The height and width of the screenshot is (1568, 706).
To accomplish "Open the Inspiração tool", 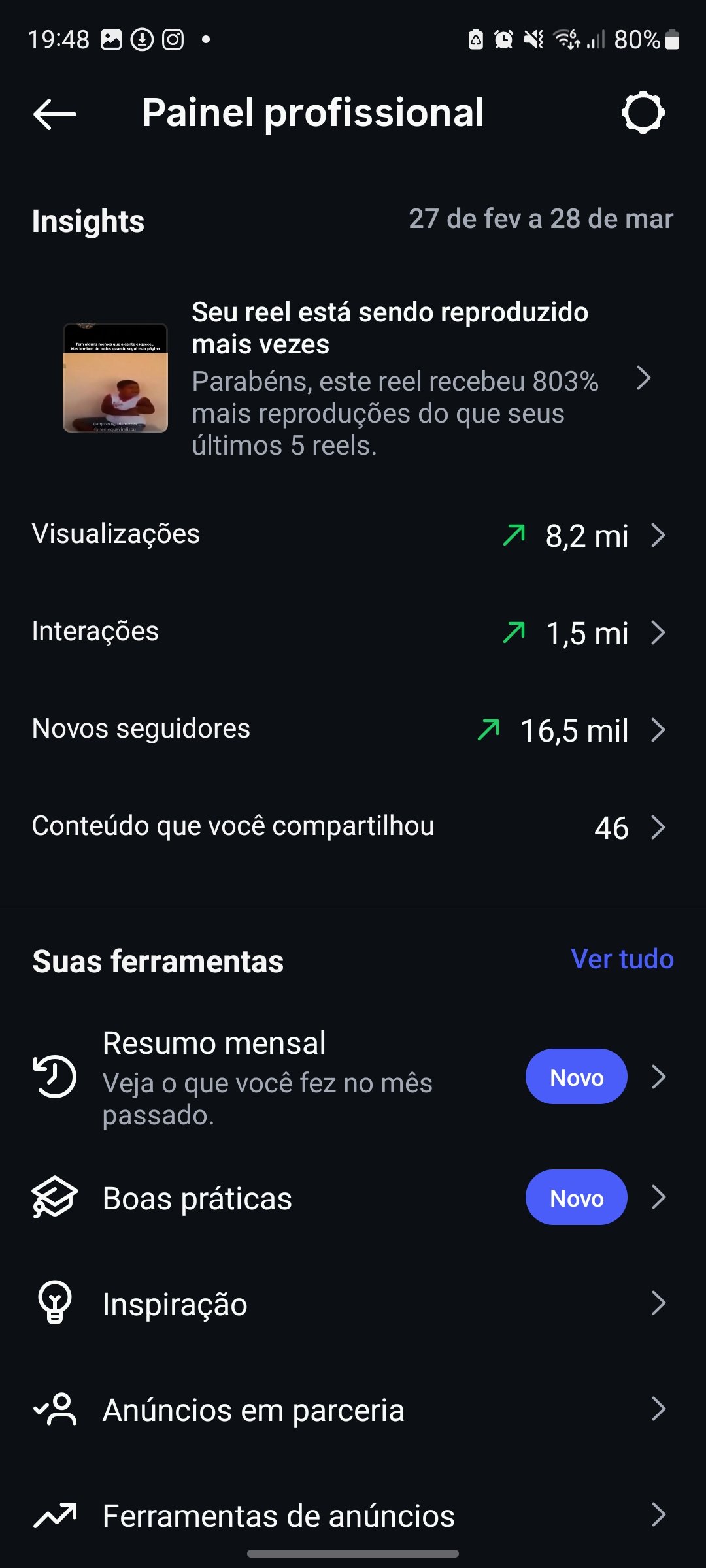I will point(353,1304).
